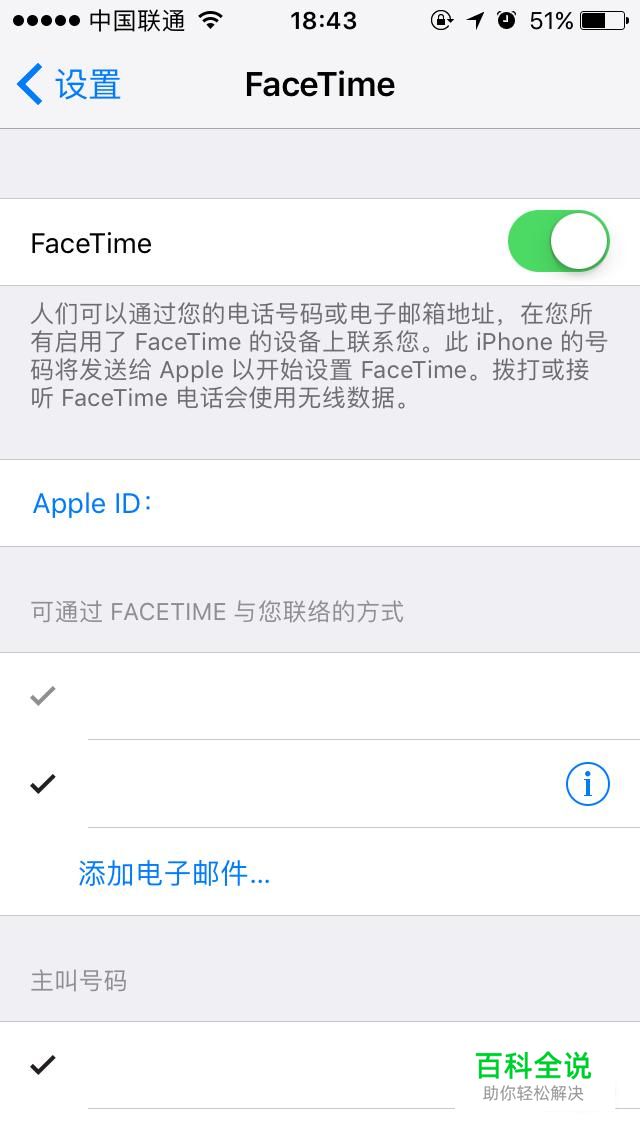Go back to 设置

click(68, 85)
